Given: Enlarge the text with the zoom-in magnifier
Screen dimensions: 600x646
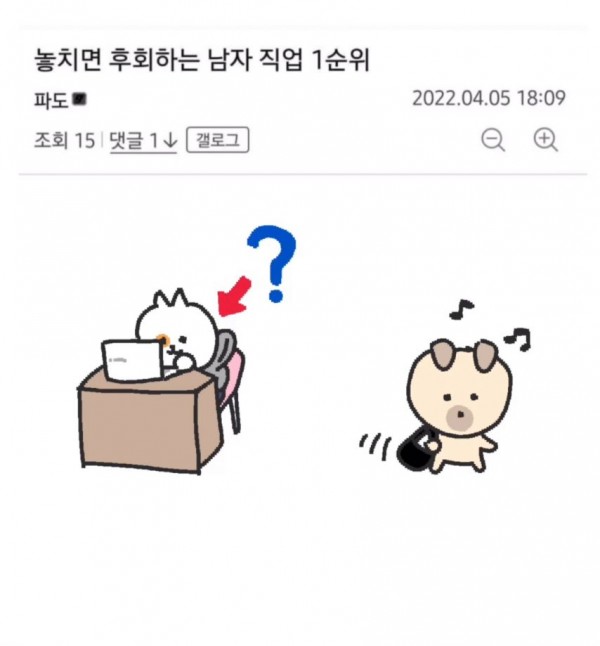Looking at the screenshot, I should point(545,140).
